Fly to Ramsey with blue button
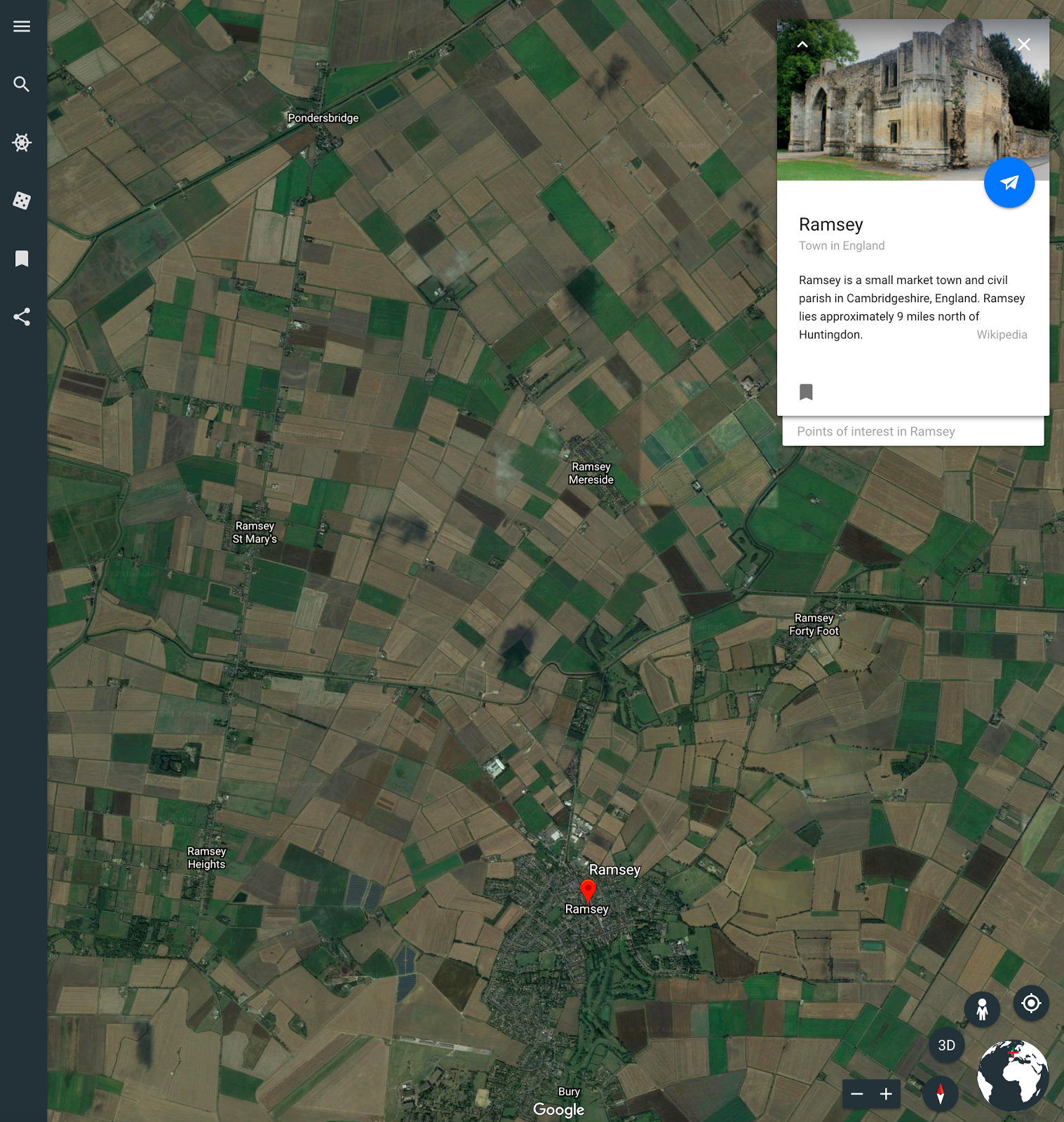This screenshot has width=1064, height=1122. pos(1009,183)
